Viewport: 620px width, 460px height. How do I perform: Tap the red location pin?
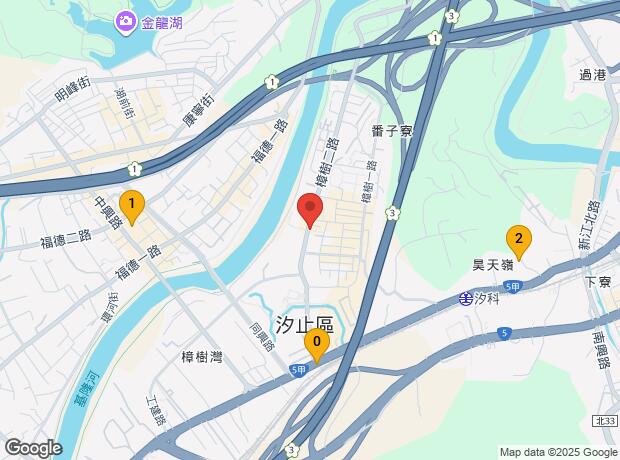pos(310,211)
